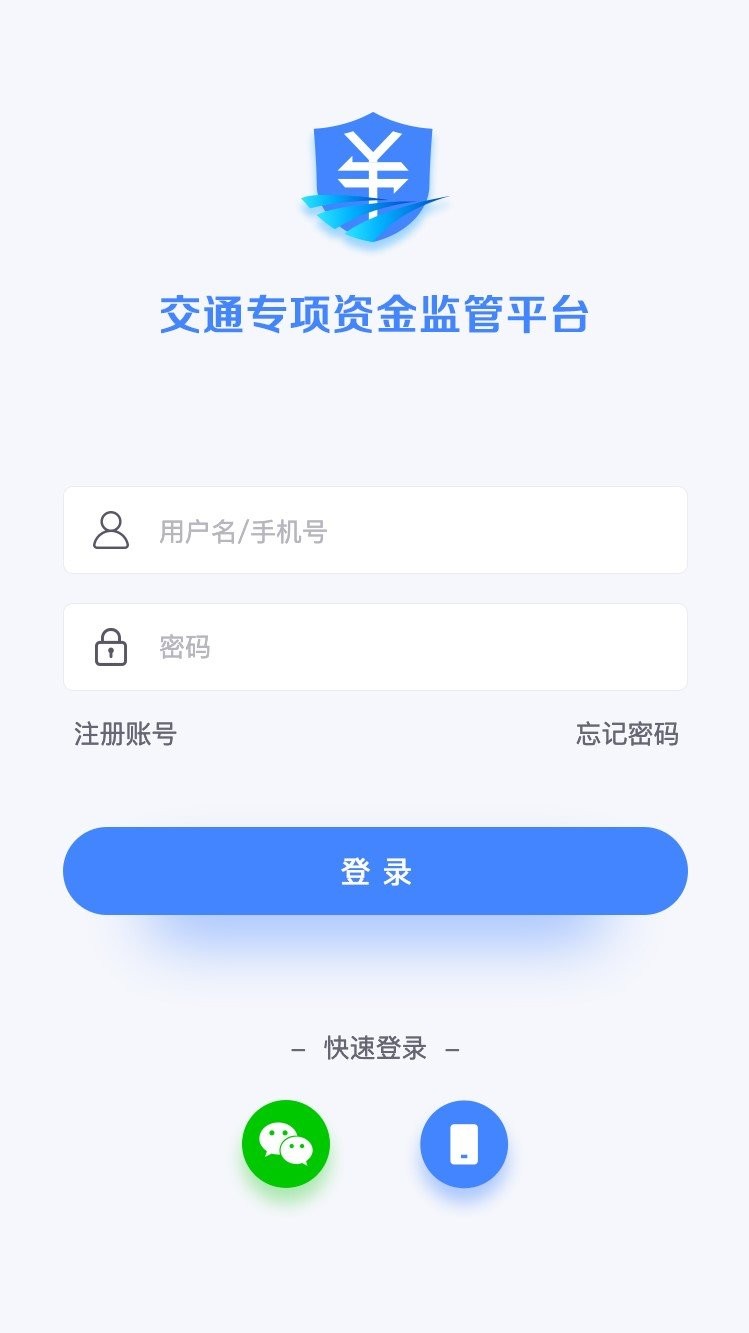Click the padlock icon in password field

(112, 647)
